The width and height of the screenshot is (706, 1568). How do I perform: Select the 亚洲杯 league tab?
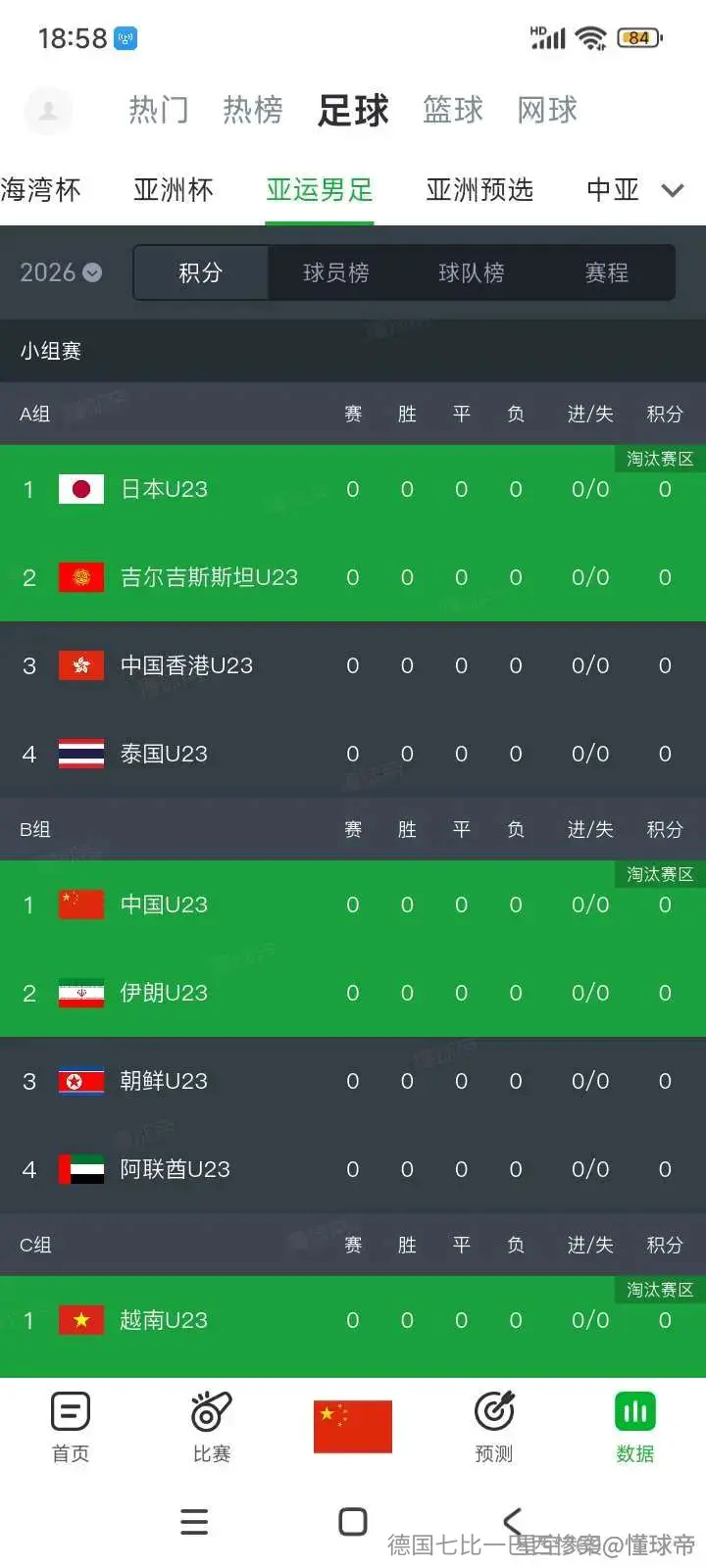[x=174, y=189]
